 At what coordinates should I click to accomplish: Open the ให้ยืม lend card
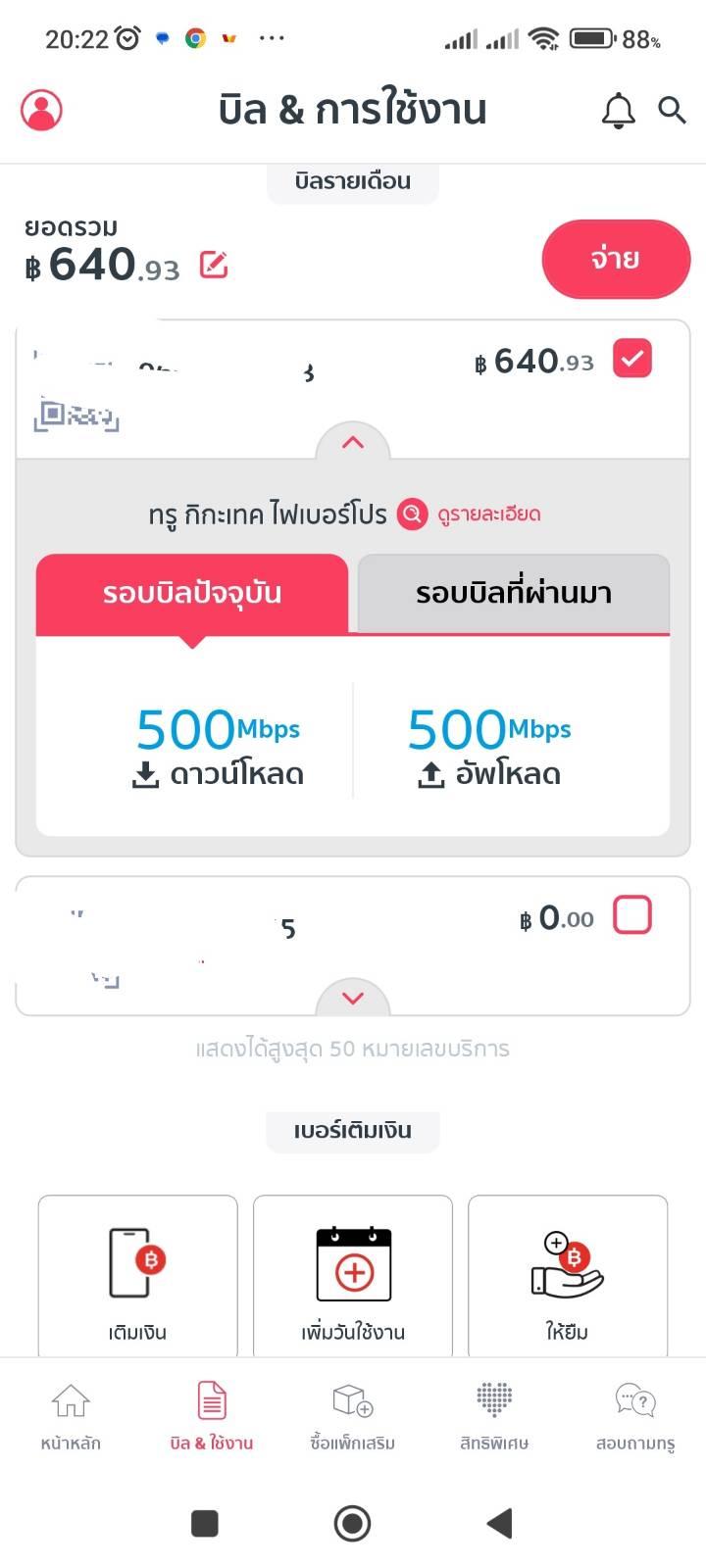[x=568, y=1276]
